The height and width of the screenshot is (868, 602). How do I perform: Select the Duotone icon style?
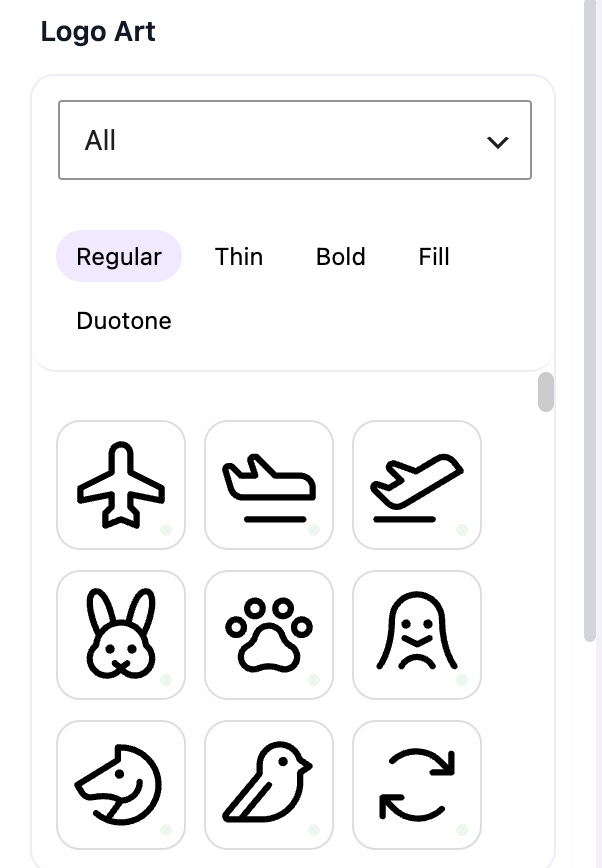[x=124, y=321]
